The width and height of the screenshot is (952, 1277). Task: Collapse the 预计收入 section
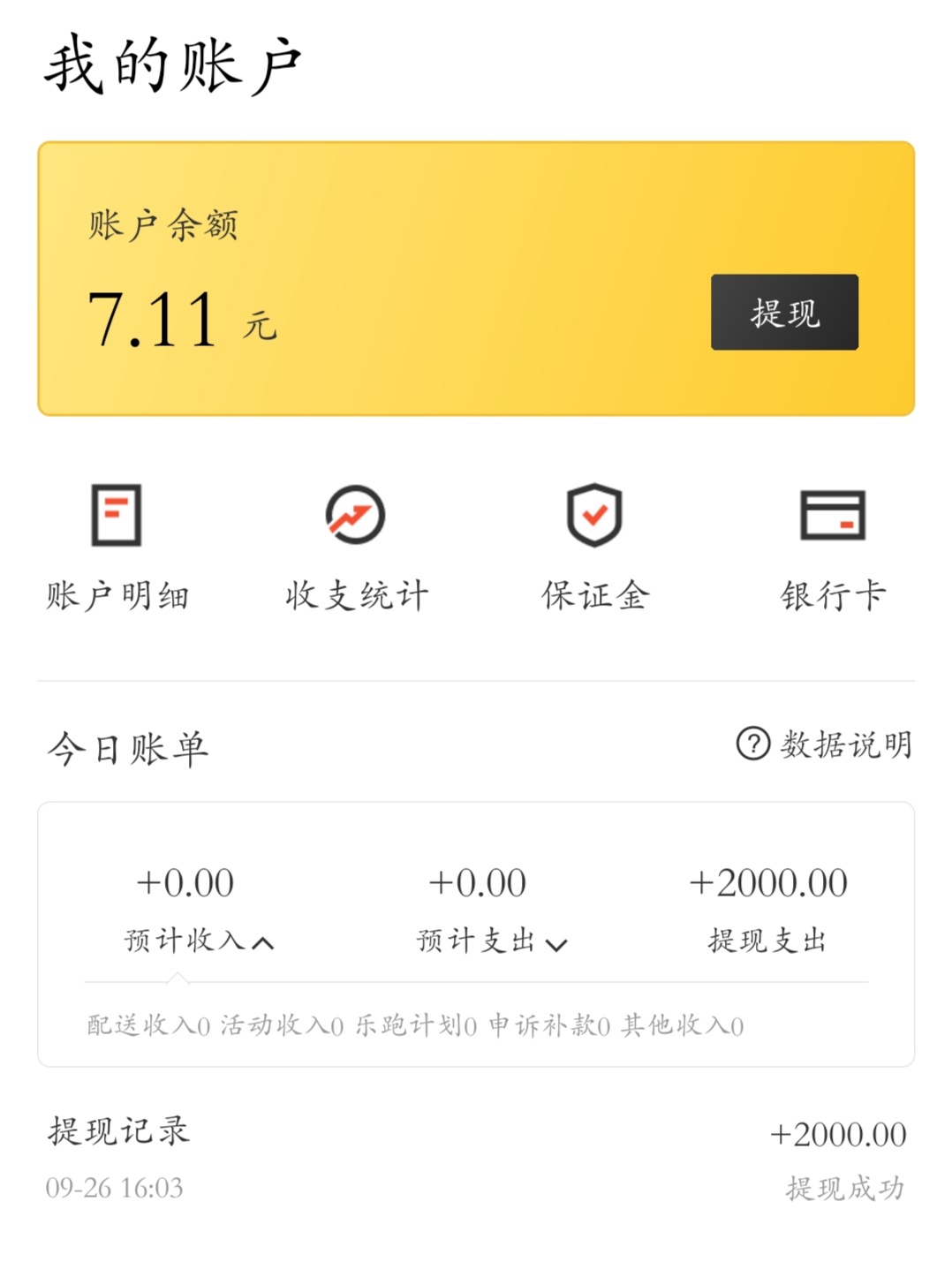[x=199, y=941]
